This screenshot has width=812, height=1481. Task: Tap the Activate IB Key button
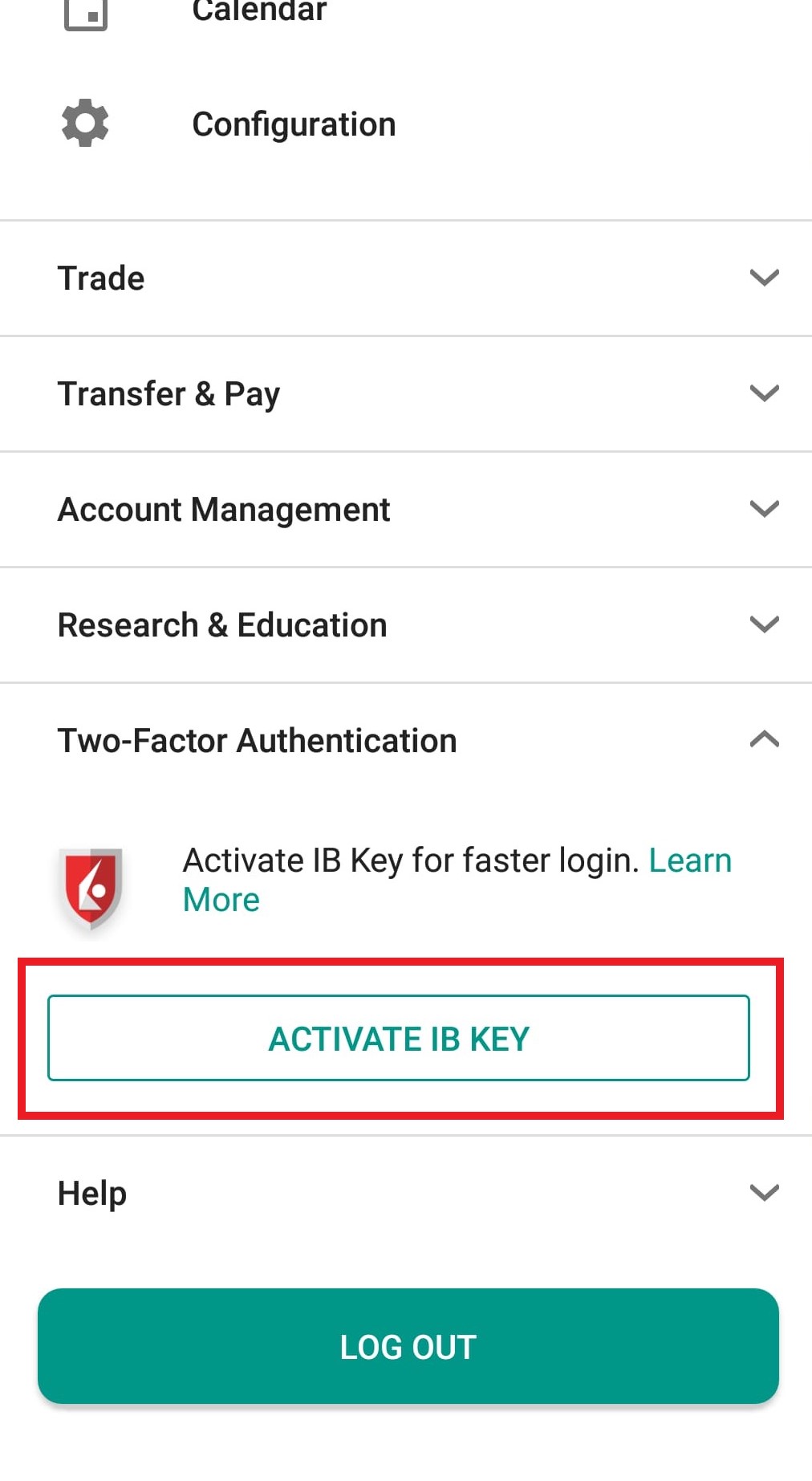pyautogui.click(x=399, y=1038)
